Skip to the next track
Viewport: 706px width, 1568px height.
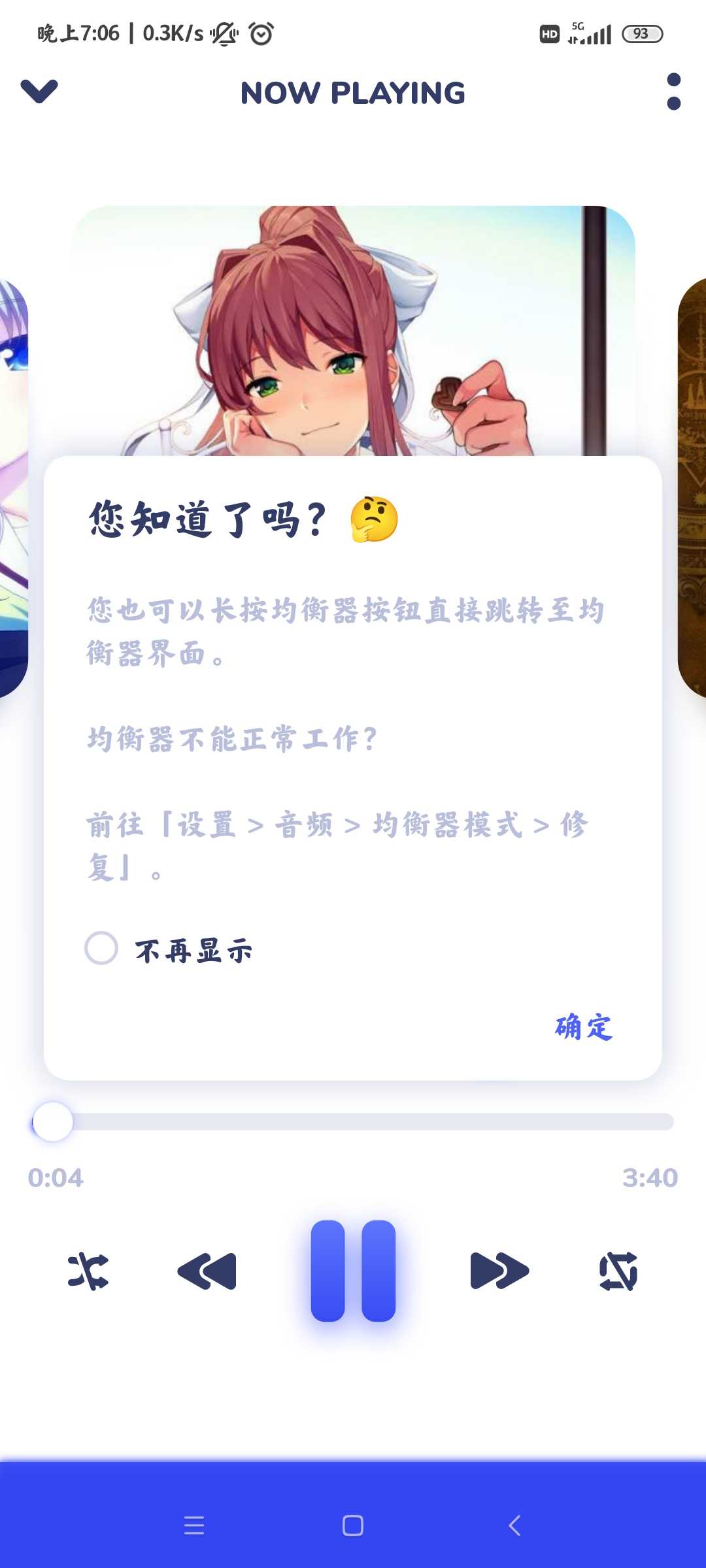pyautogui.click(x=499, y=1271)
